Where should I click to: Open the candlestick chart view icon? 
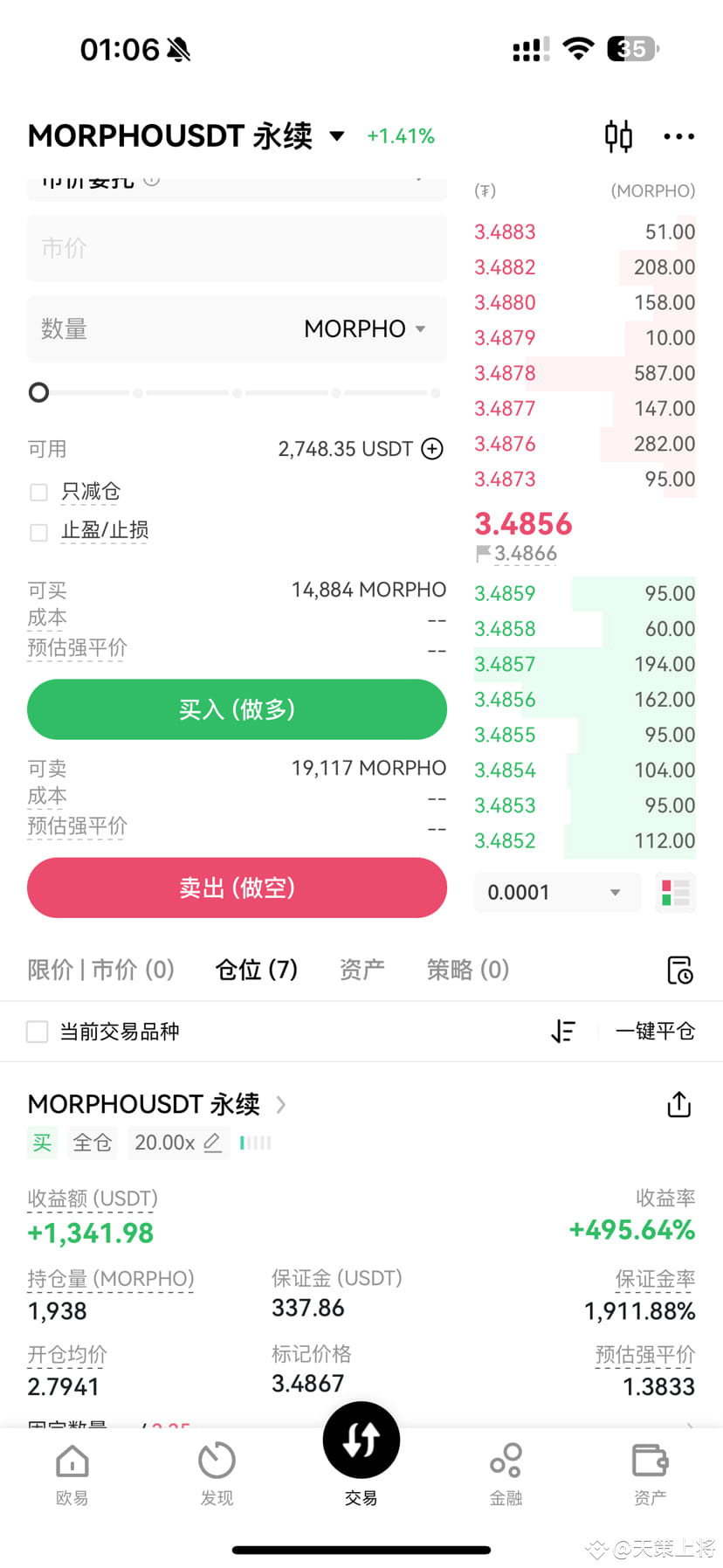pos(618,136)
